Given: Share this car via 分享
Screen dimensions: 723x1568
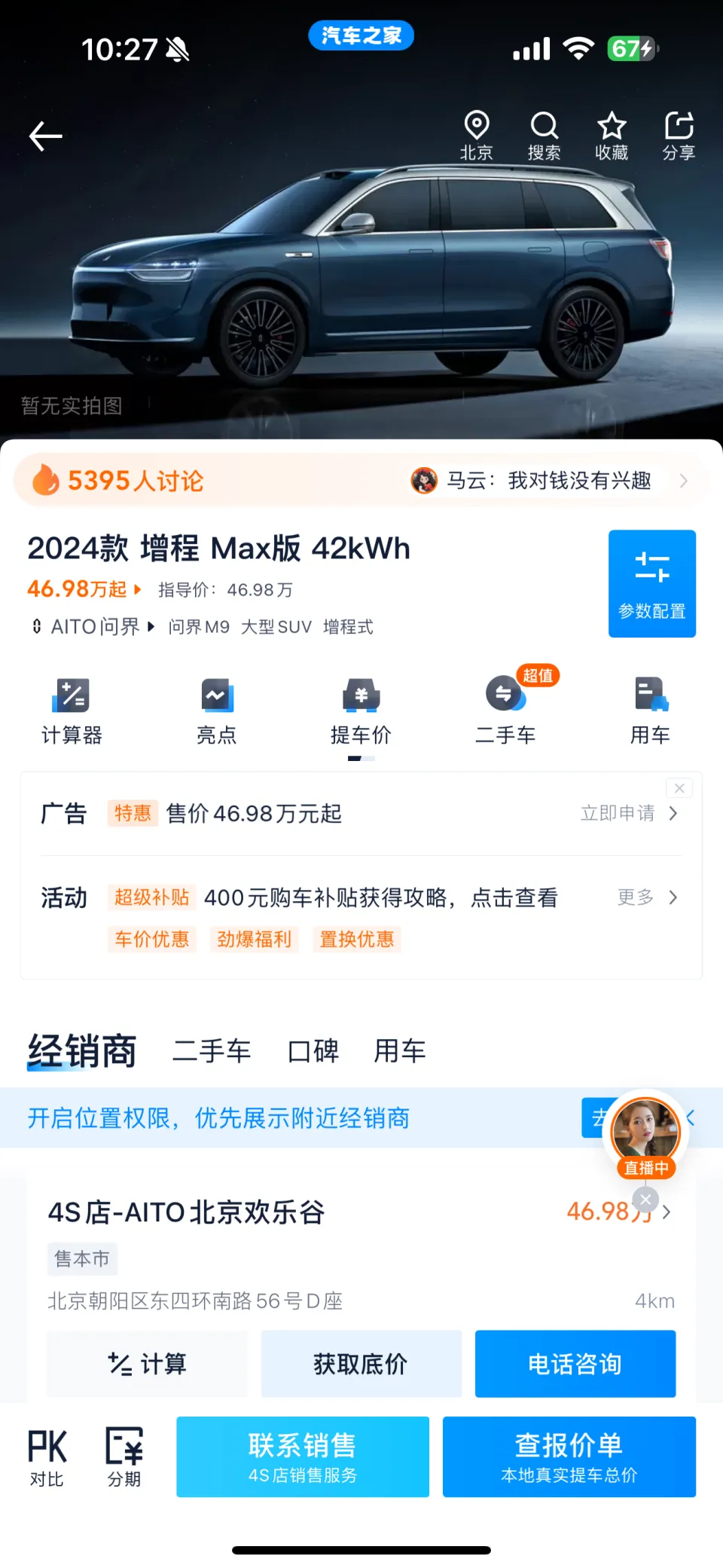Looking at the screenshot, I should tap(679, 136).
